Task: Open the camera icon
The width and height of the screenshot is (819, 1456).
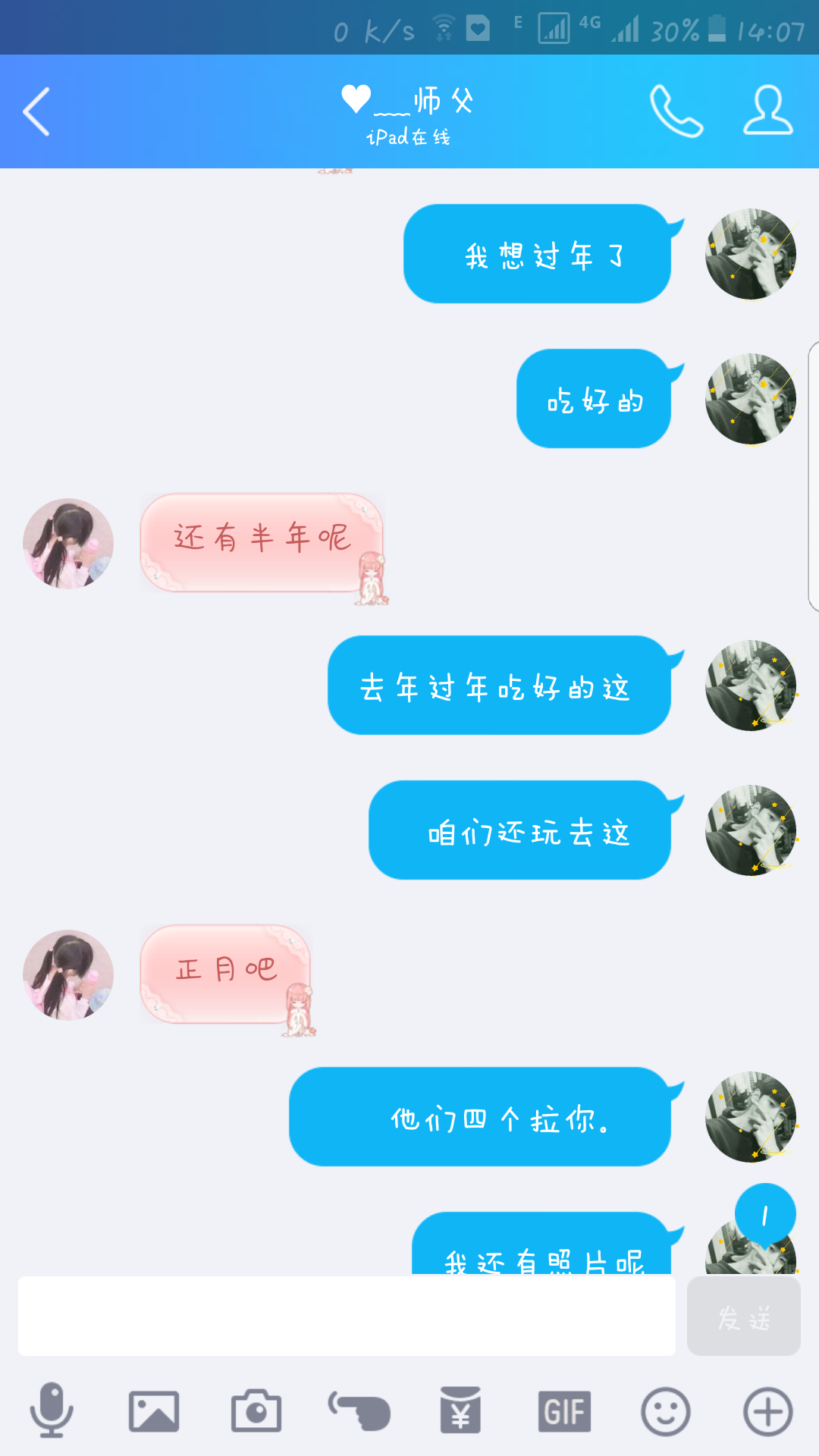Action: point(256,1409)
